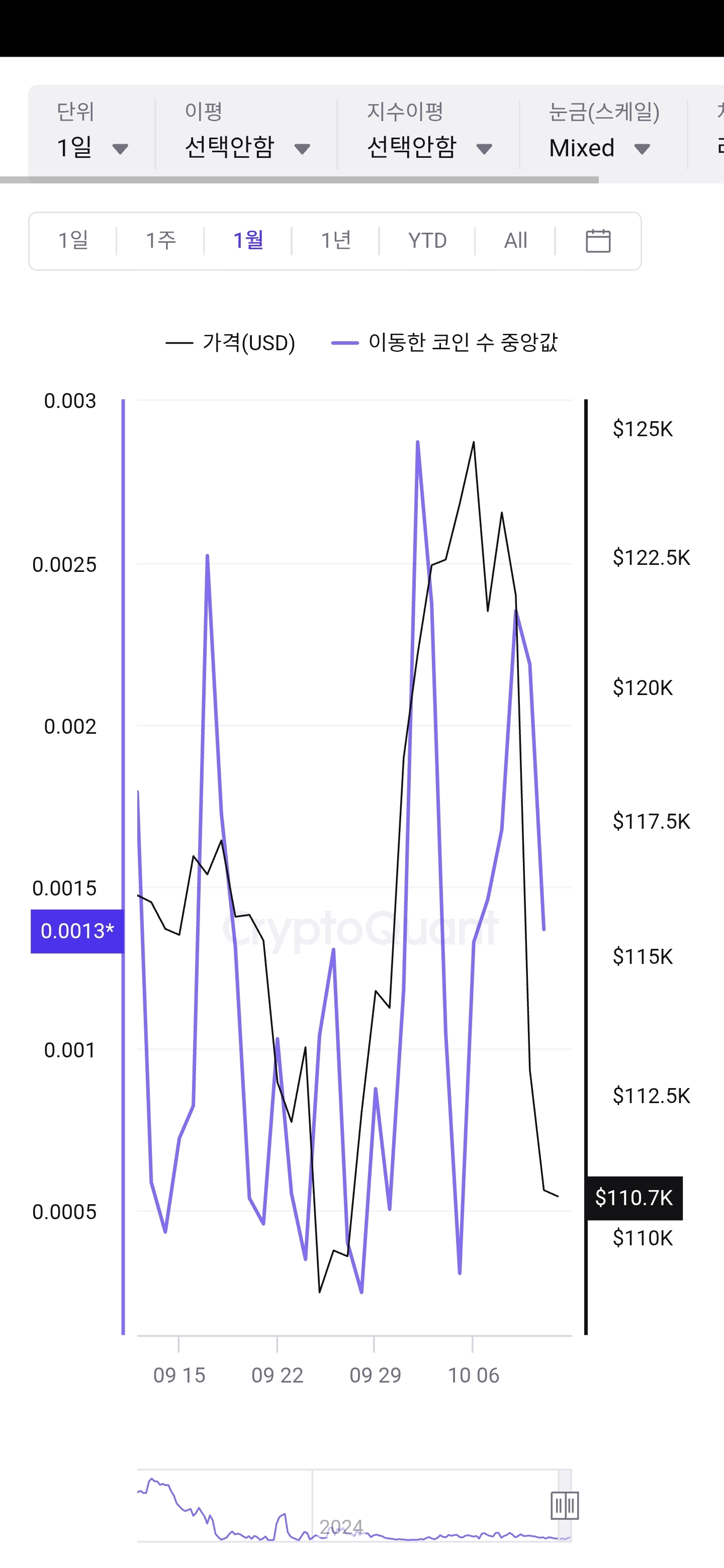This screenshot has width=724, height=1568.
Task: Toggle the 가격(USD) legend series
Action: pyautogui.click(x=231, y=343)
